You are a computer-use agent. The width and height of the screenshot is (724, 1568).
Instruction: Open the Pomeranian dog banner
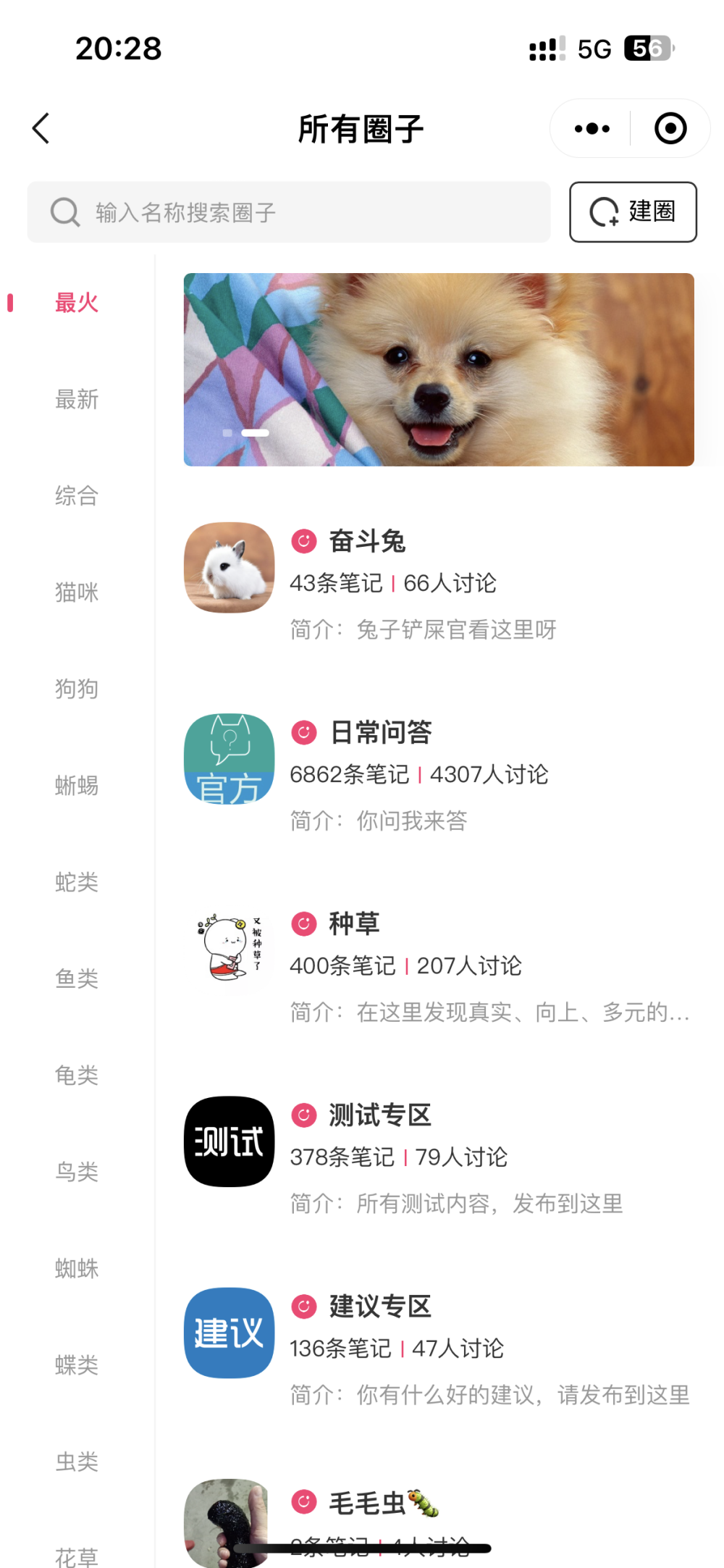click(x=439, y=369)
